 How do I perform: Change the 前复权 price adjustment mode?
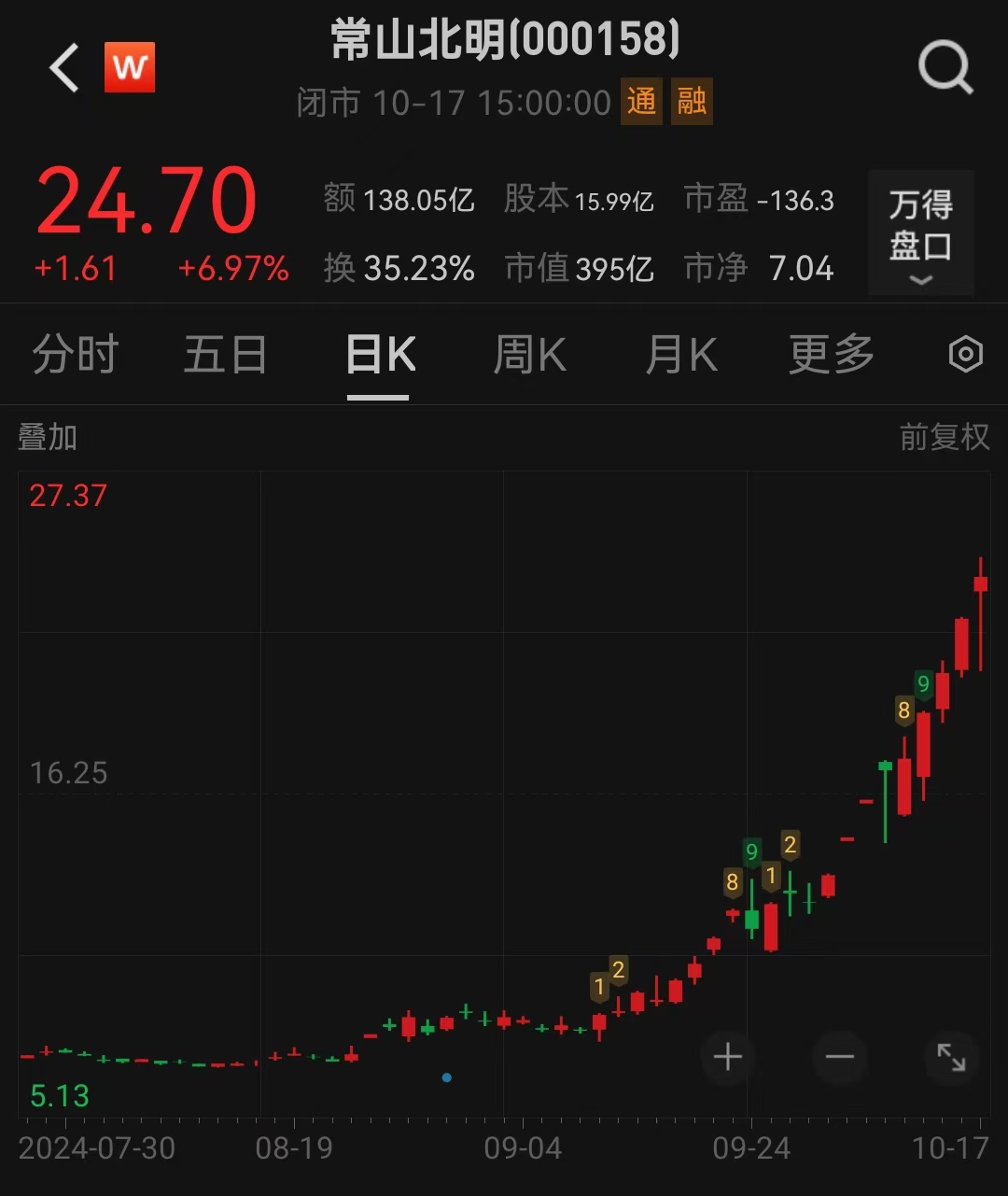tap(944, 437)
